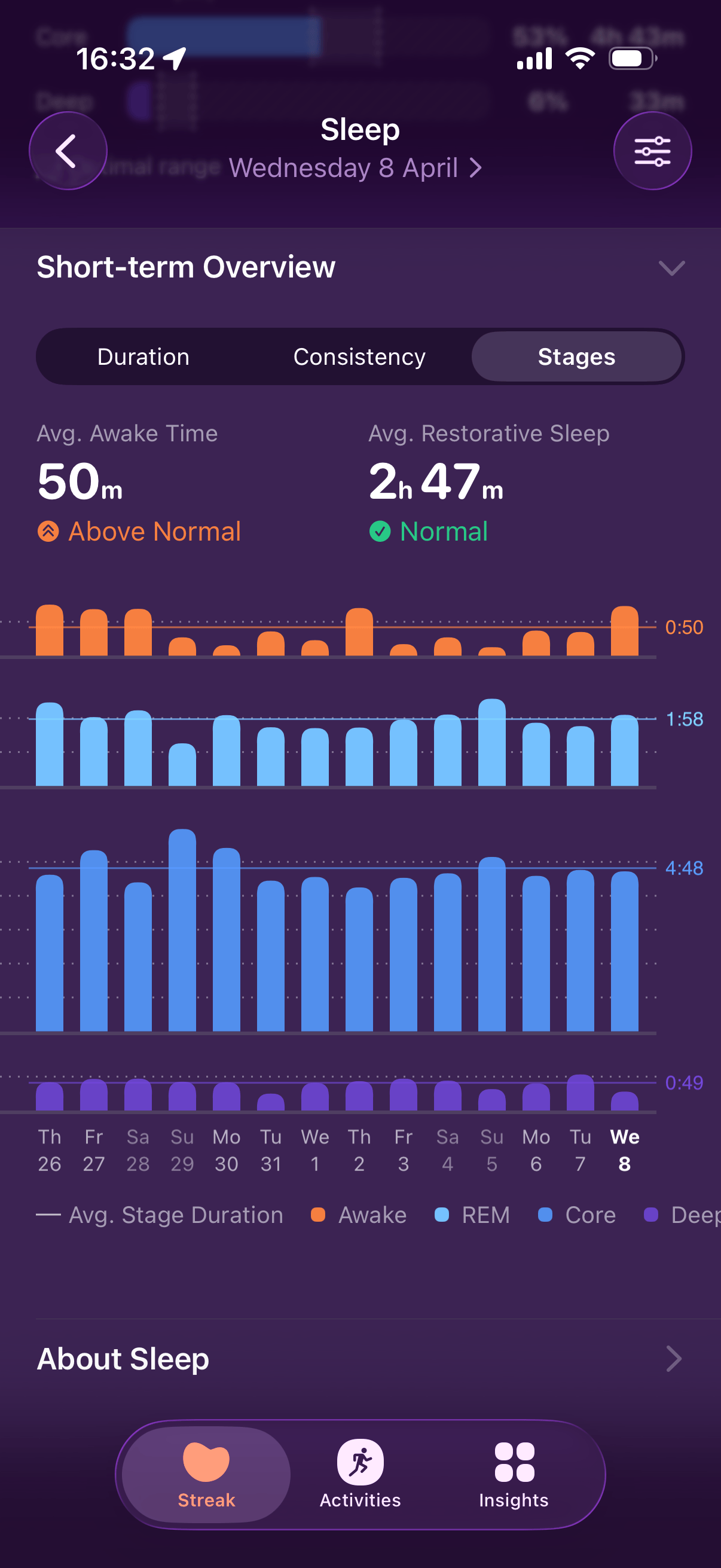Select the Stages segment
721x1568 pixels.
click(x=576, y=356)
